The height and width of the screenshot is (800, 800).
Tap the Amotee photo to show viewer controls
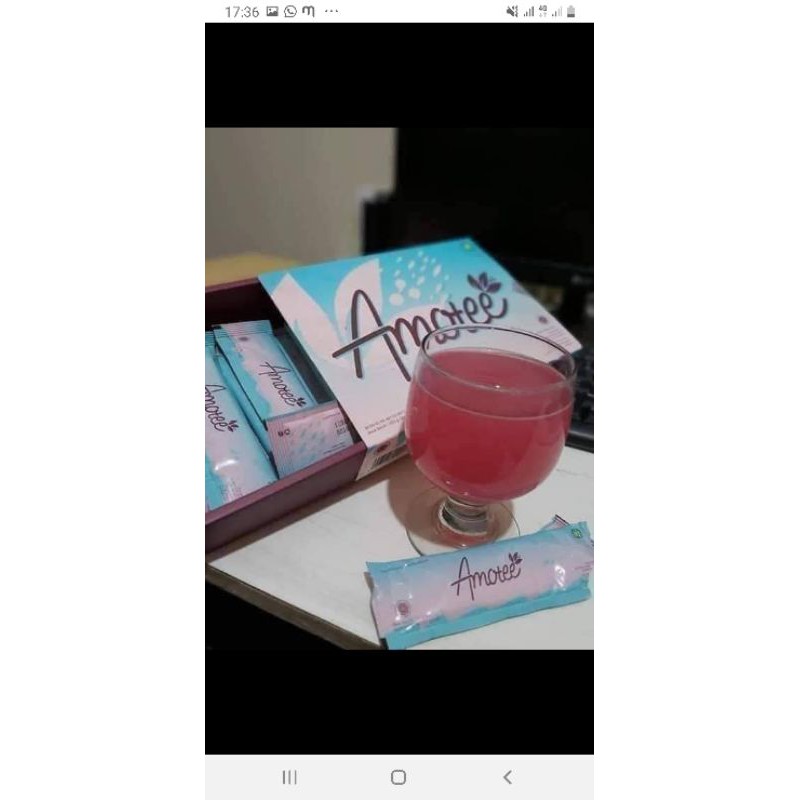(399, 388)
